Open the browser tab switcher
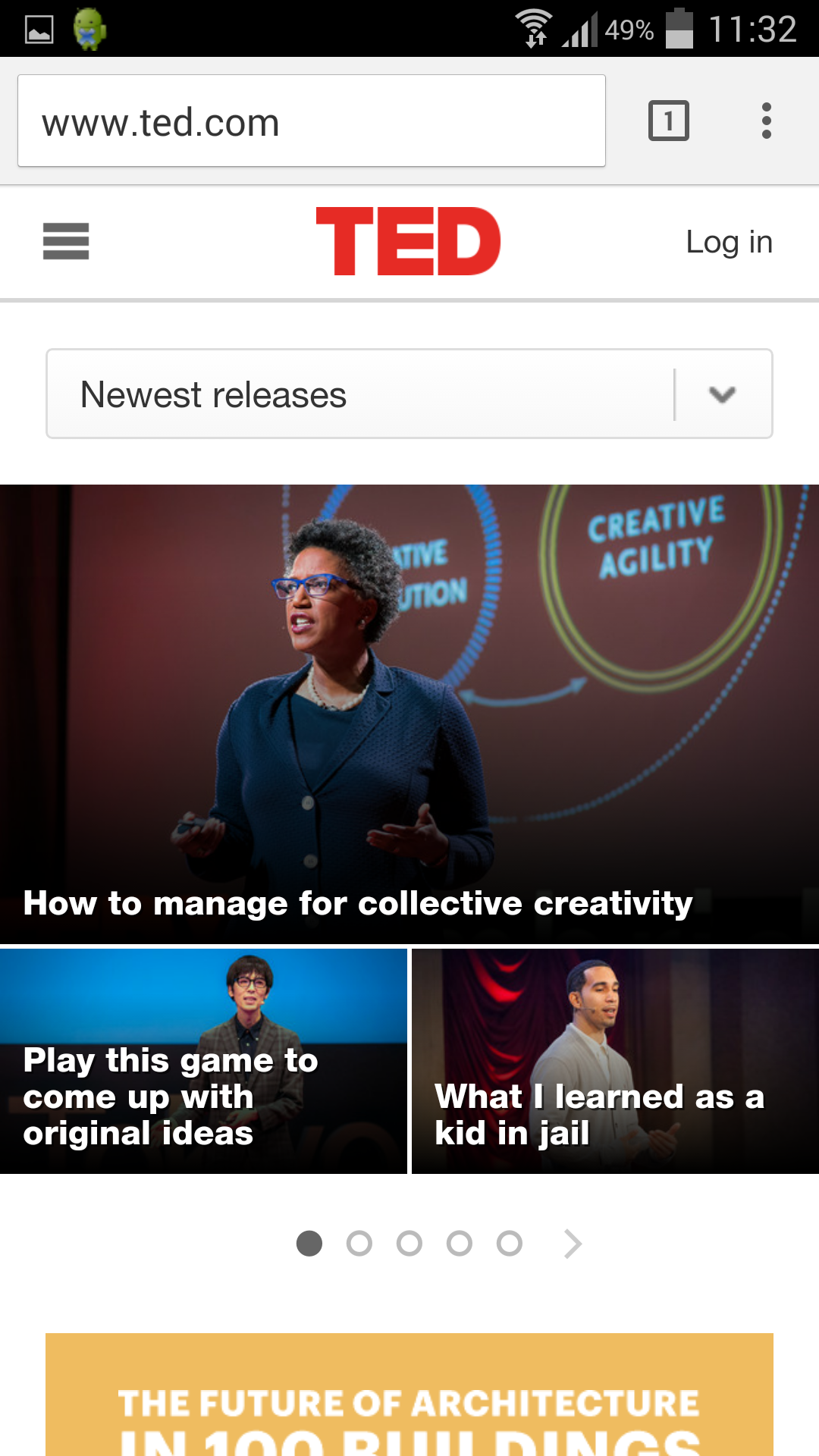The image size is (819, 1456). click(x=668, y=121)
